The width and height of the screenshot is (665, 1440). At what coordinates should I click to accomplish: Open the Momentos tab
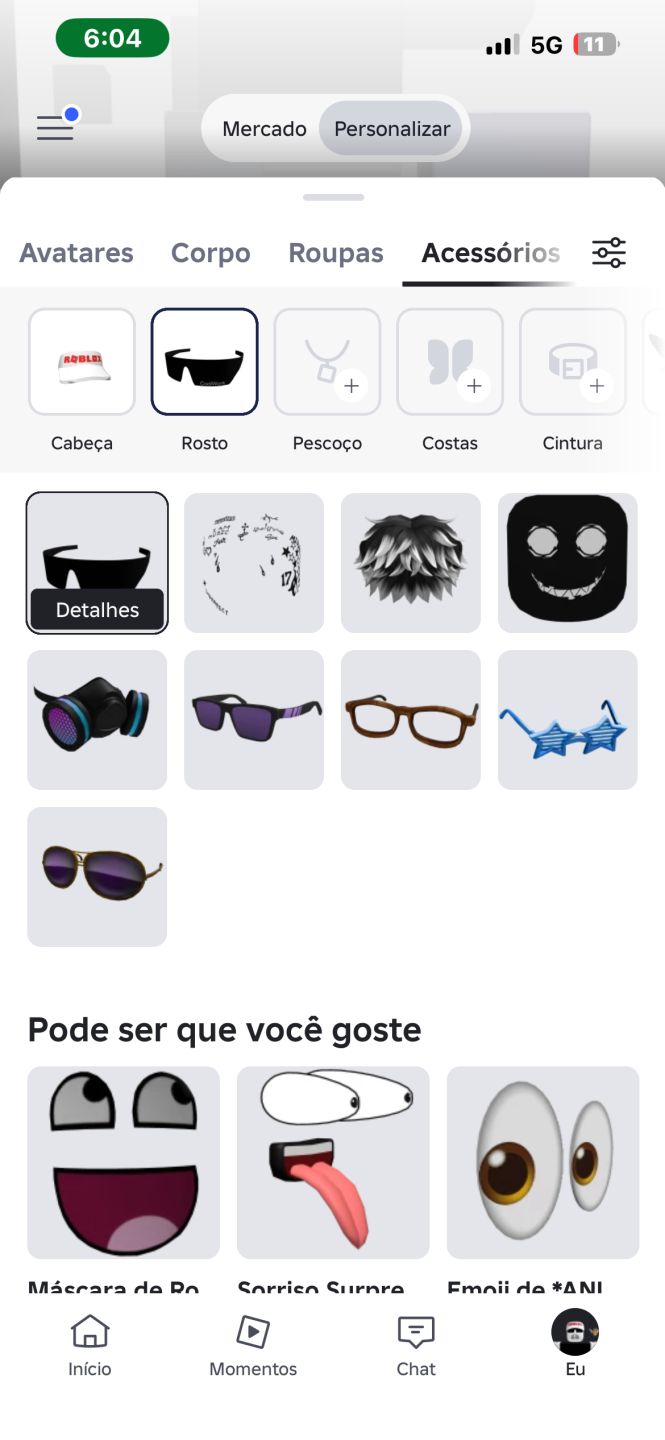click(x=253, y=1346)
